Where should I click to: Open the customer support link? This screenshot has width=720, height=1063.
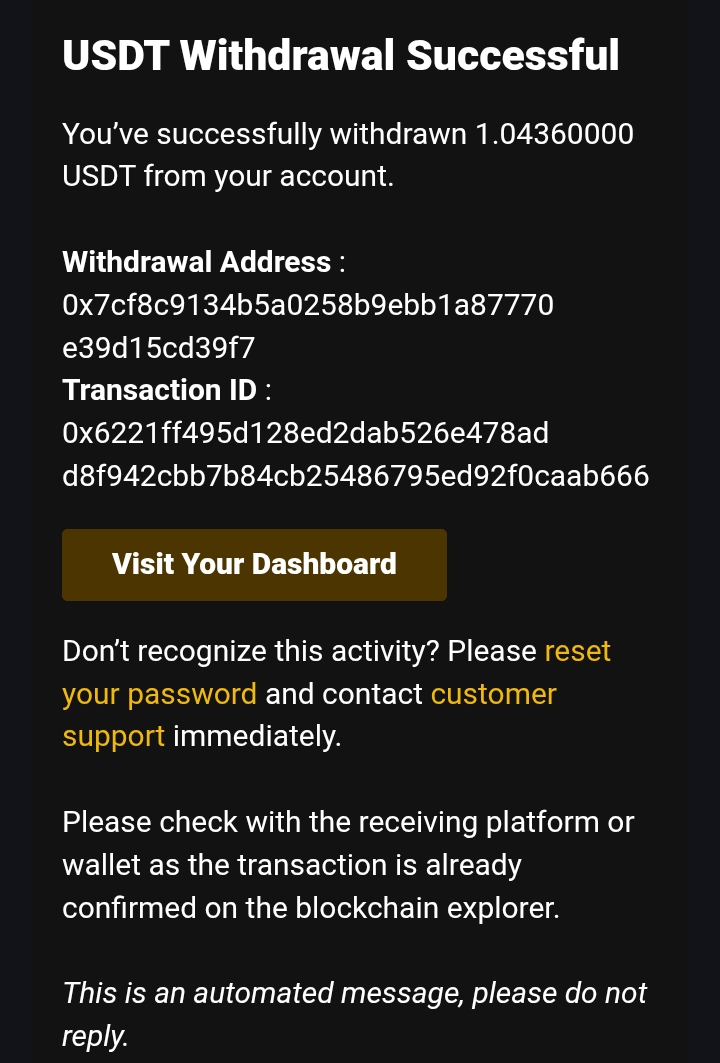coord(493,693)
